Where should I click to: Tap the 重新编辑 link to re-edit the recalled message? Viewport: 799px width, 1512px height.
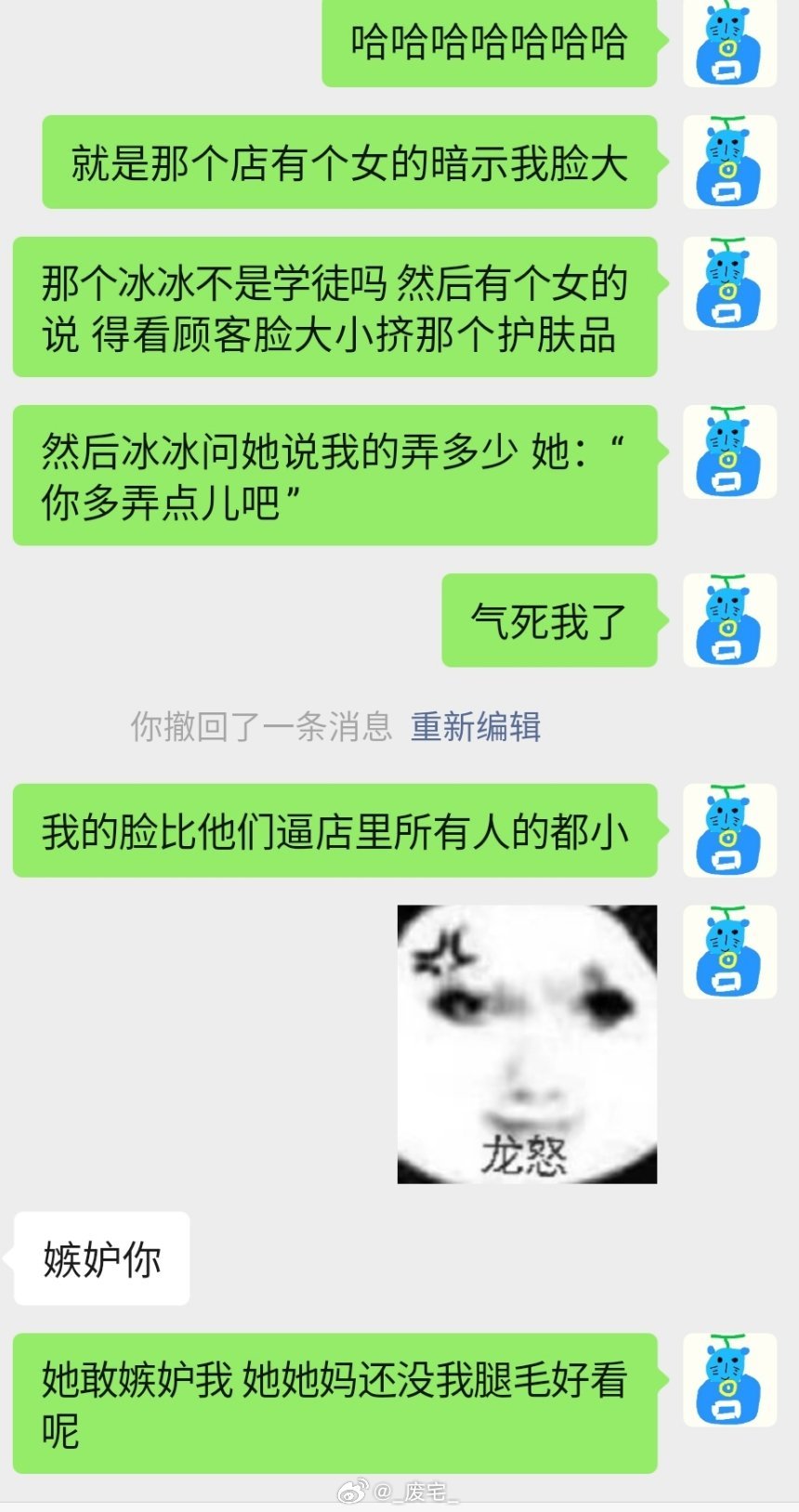[476, 726]
